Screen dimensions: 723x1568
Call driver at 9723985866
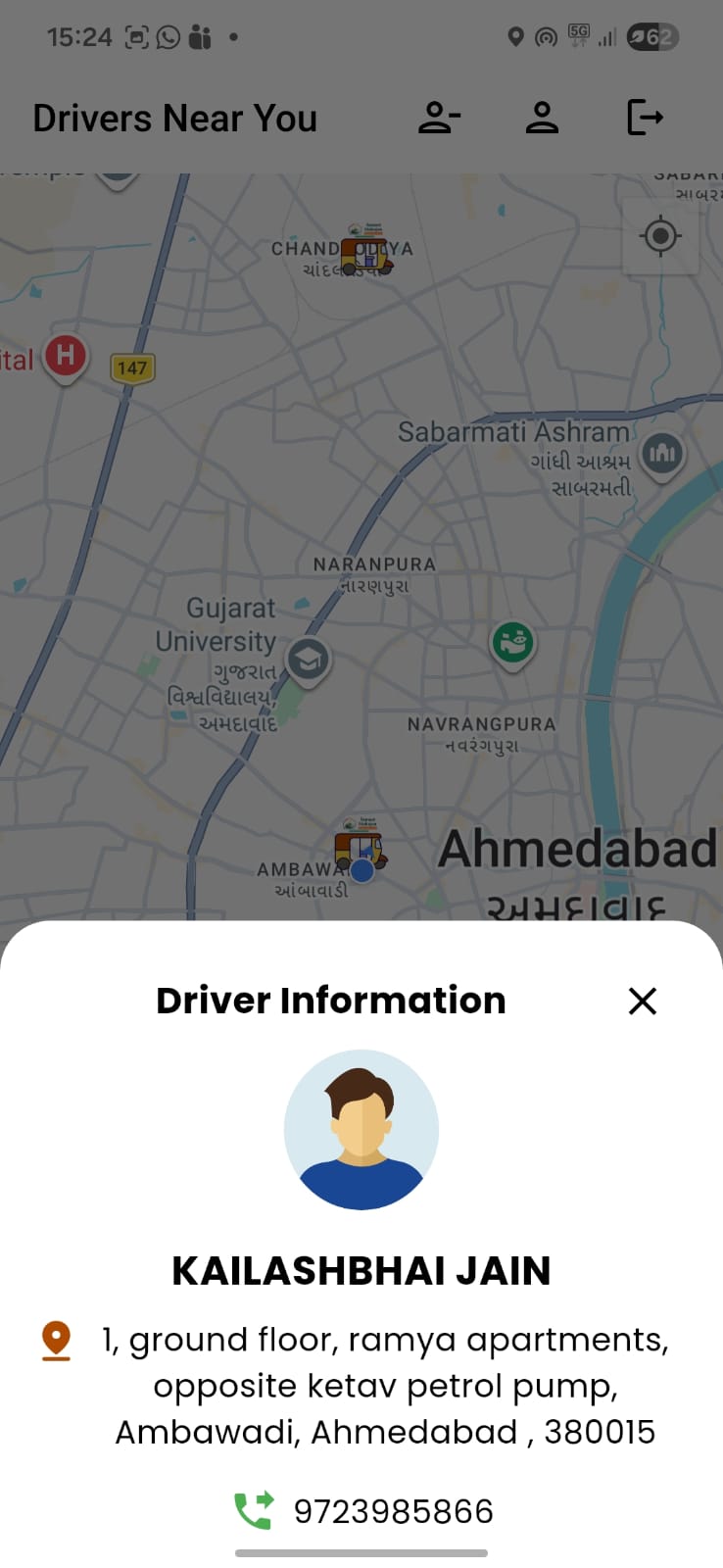click(392, 1510)
